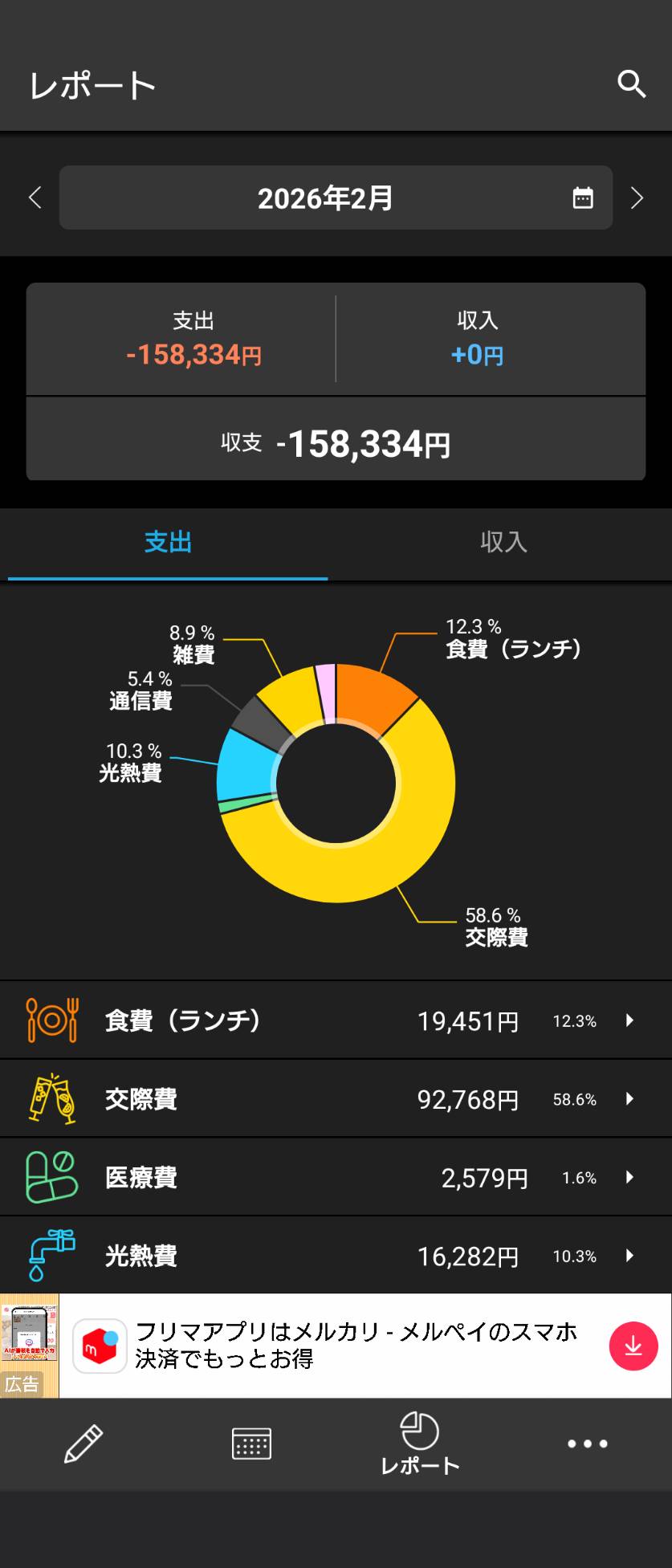The height and width of the screenshot is (1568, 672).
Task: Open the search icon in the header
Action: pyautogui.click(x=631, y=83)
